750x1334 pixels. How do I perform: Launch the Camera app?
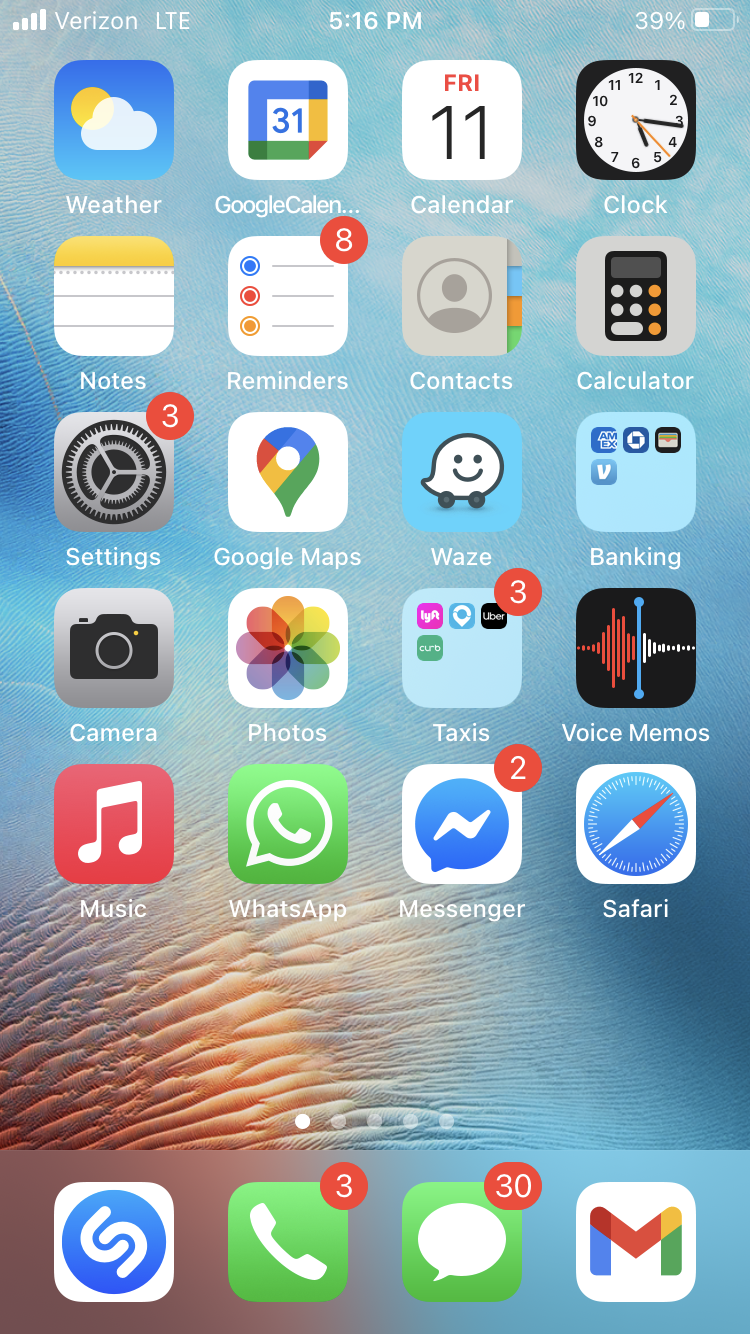[114, 648]
